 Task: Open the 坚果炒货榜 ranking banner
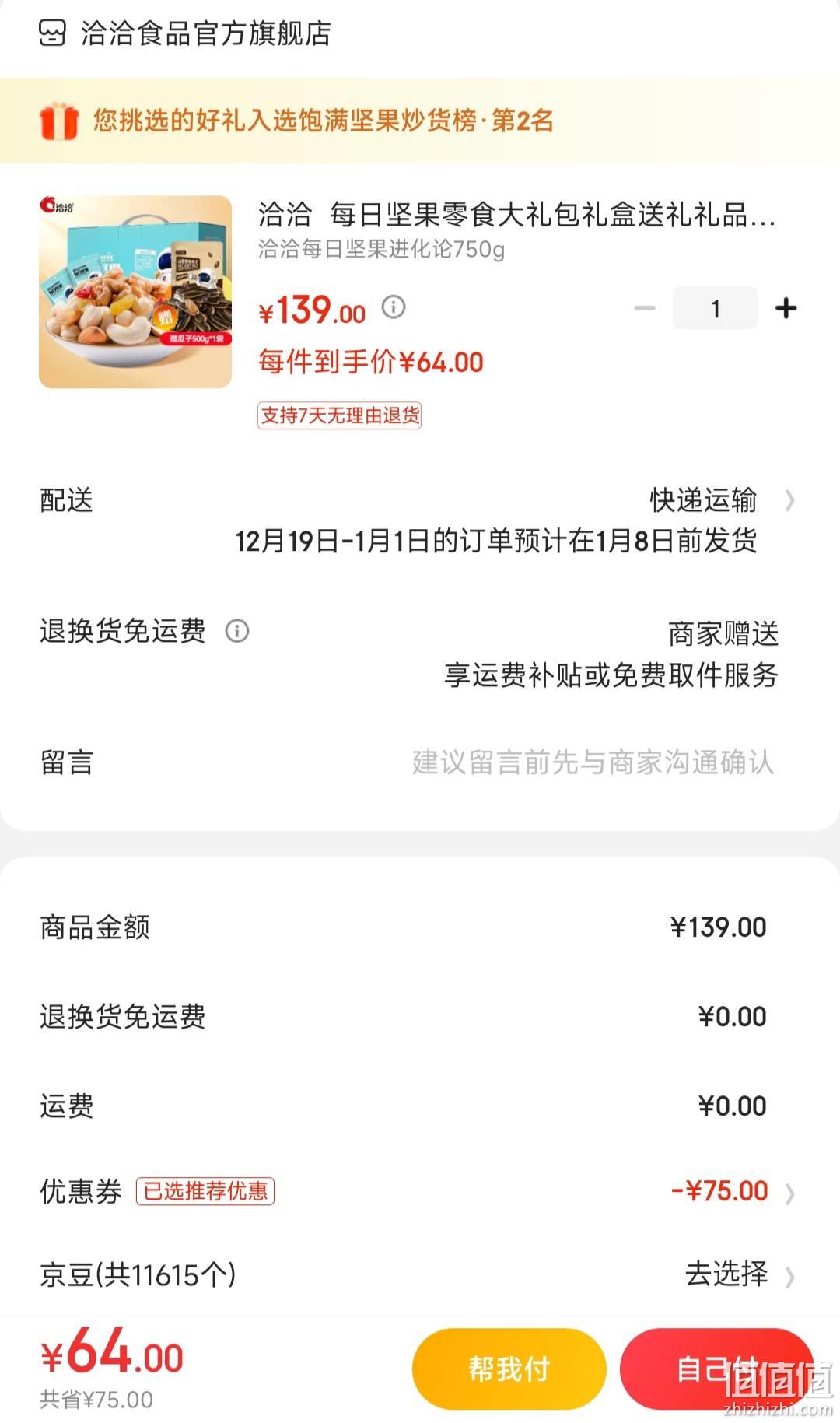pos(420,121)
